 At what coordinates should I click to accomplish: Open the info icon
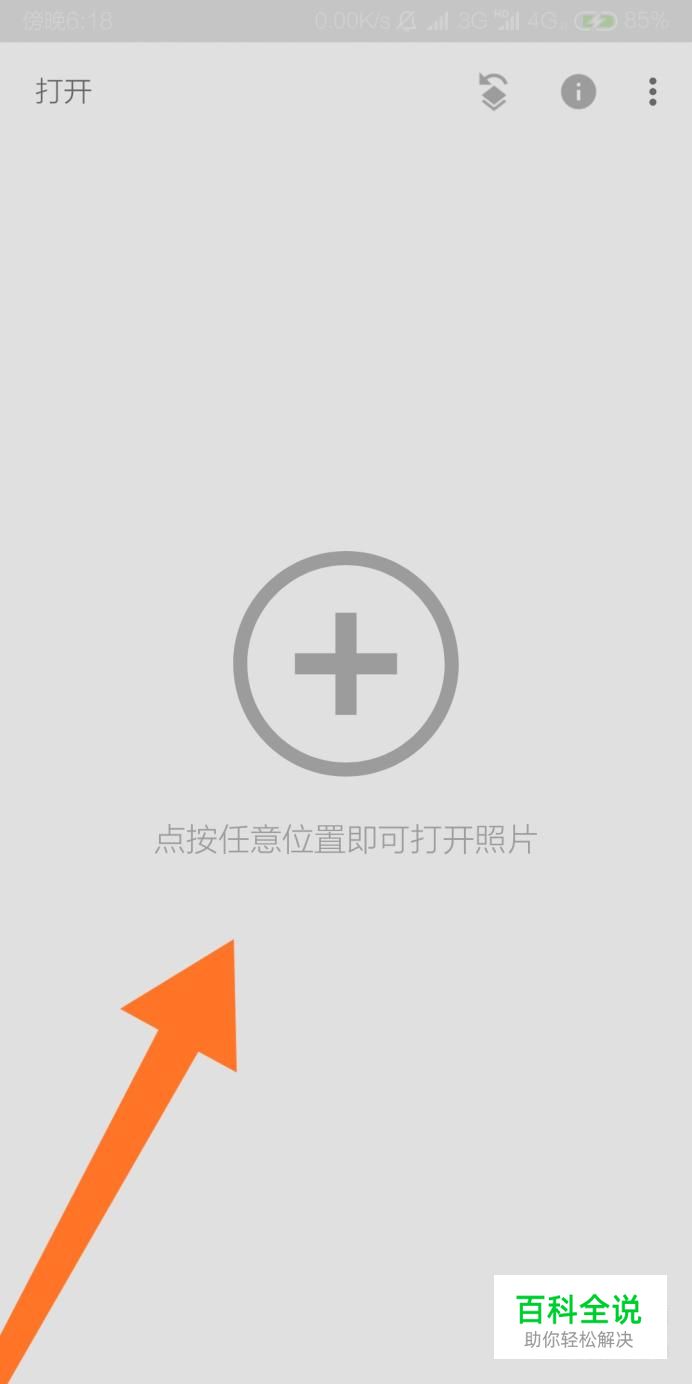pos(578,92)
